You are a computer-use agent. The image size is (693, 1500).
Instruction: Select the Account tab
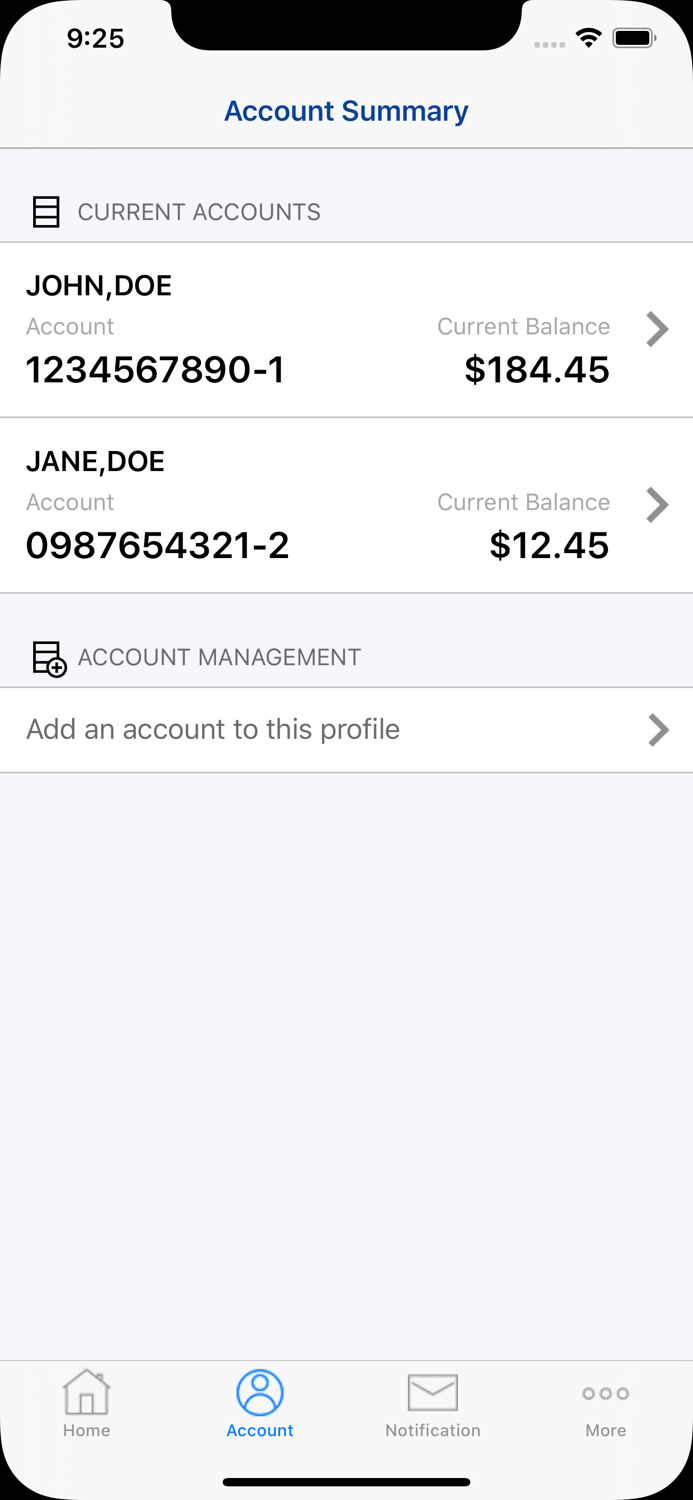(x=260, y=1404)
